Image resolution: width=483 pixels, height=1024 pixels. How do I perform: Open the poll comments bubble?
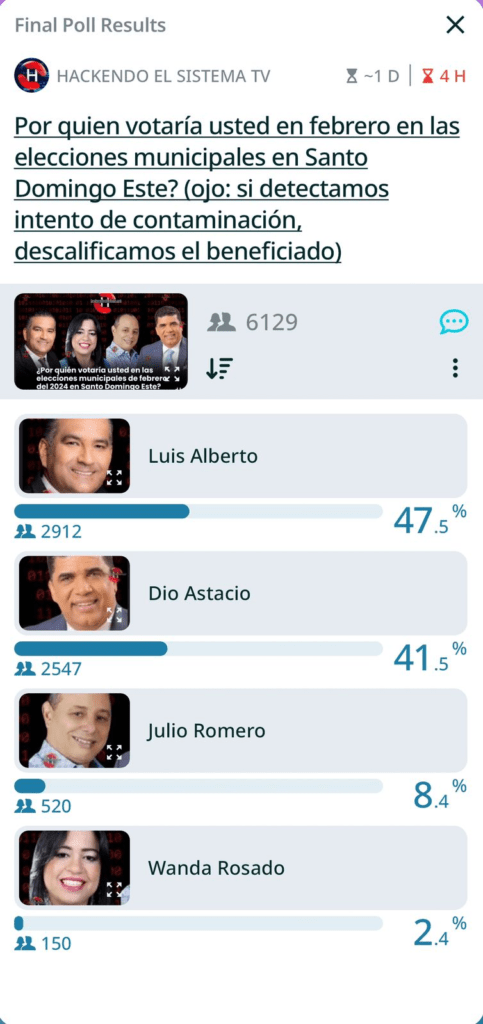454,322
